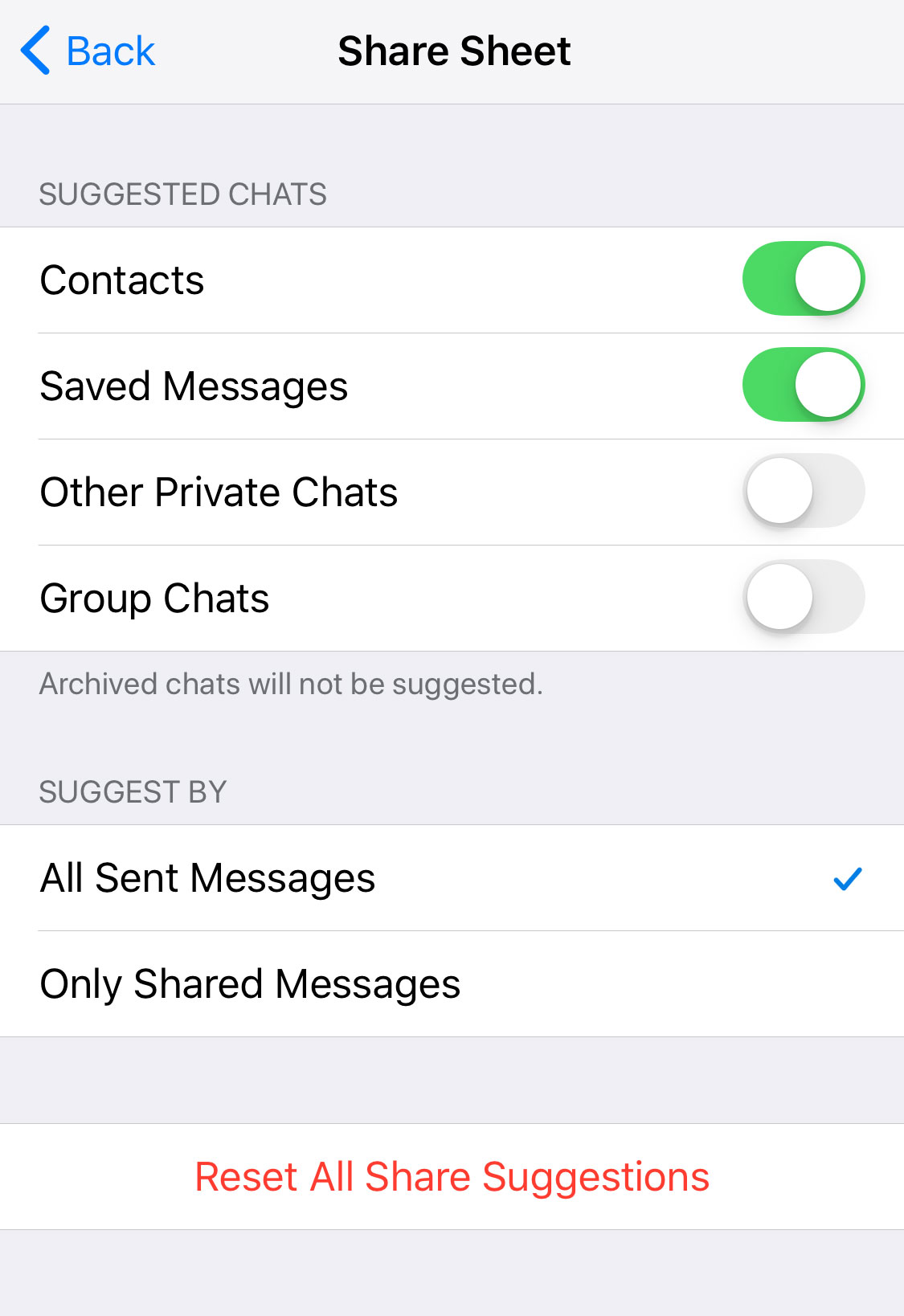Turn on Group Chats toggle
Screen dimensions: 904x1316
pos(803,597)
